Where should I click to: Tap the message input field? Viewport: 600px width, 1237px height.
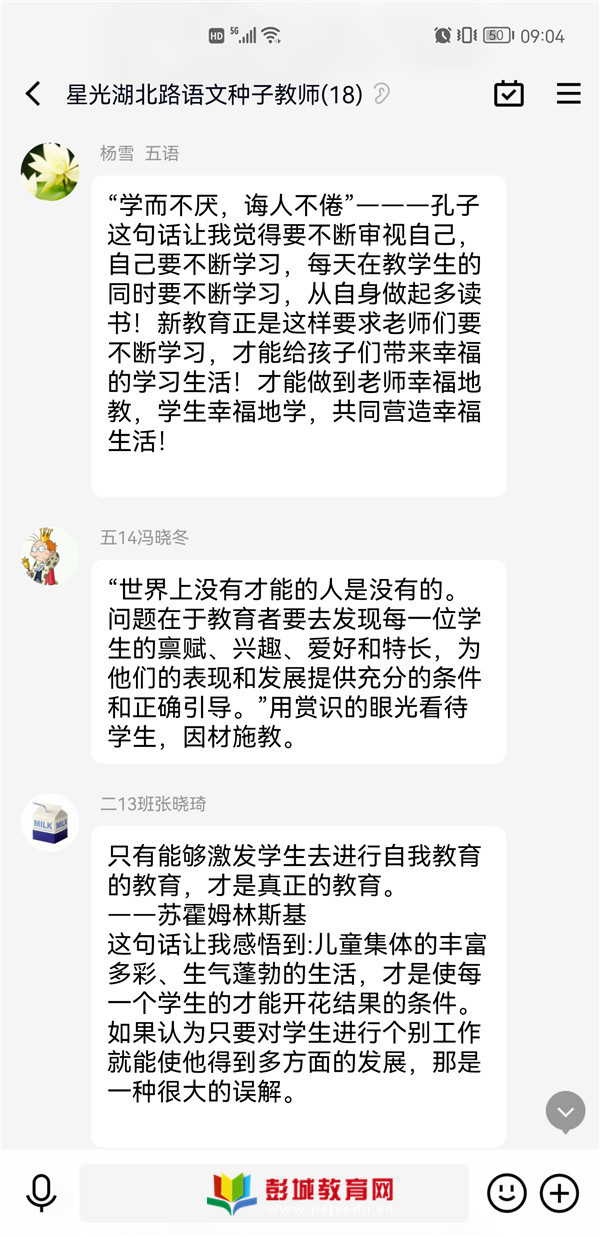coord(273,1192)
